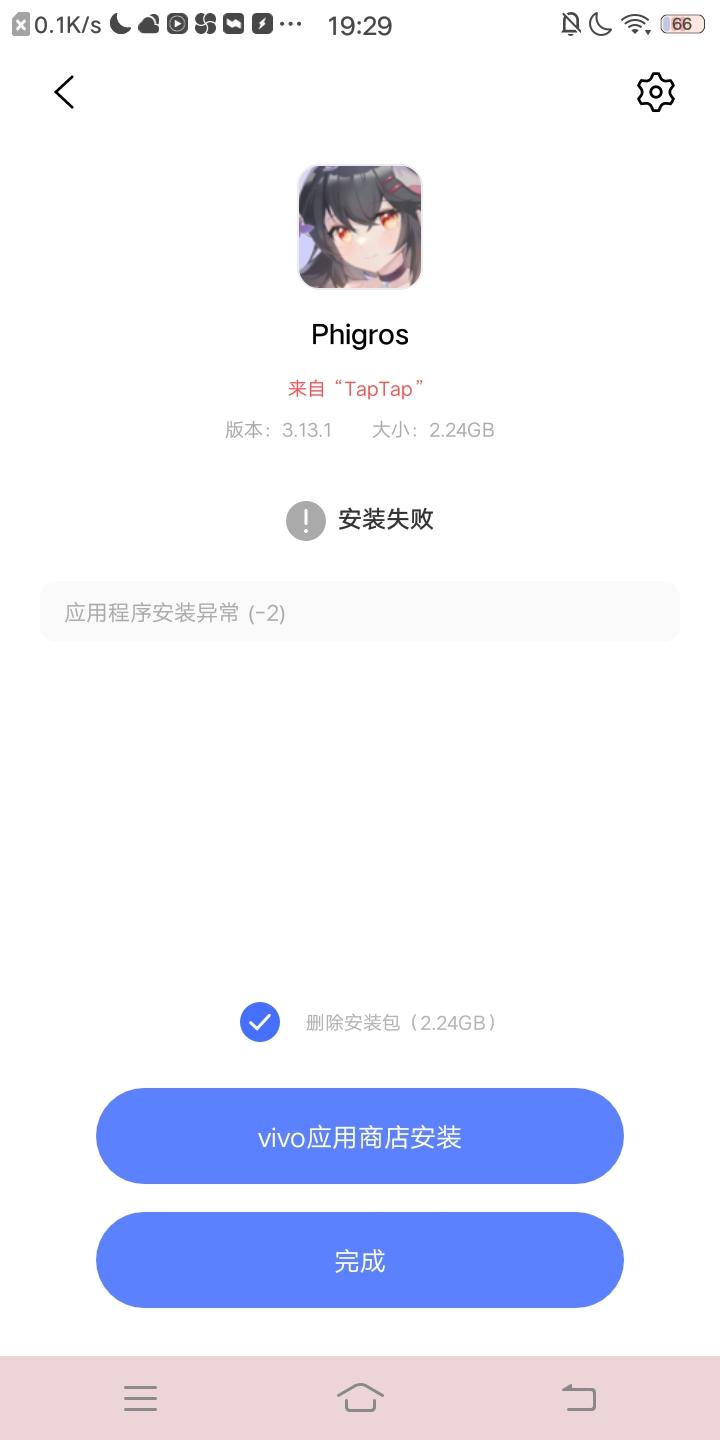Tap the system back icon in navigation bar
Screen dimensions: 720x1440
point(578,1397)
